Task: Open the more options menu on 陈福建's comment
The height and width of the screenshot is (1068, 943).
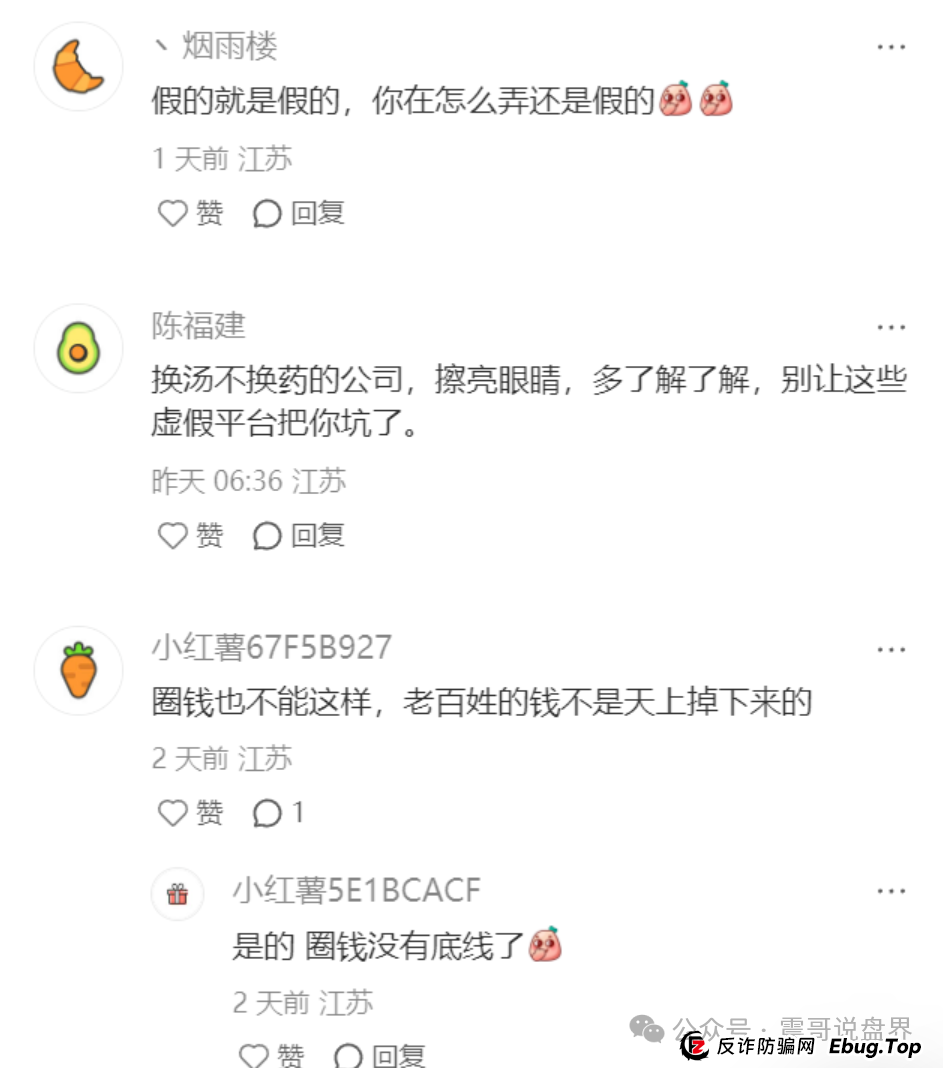Action: [890, 327]
